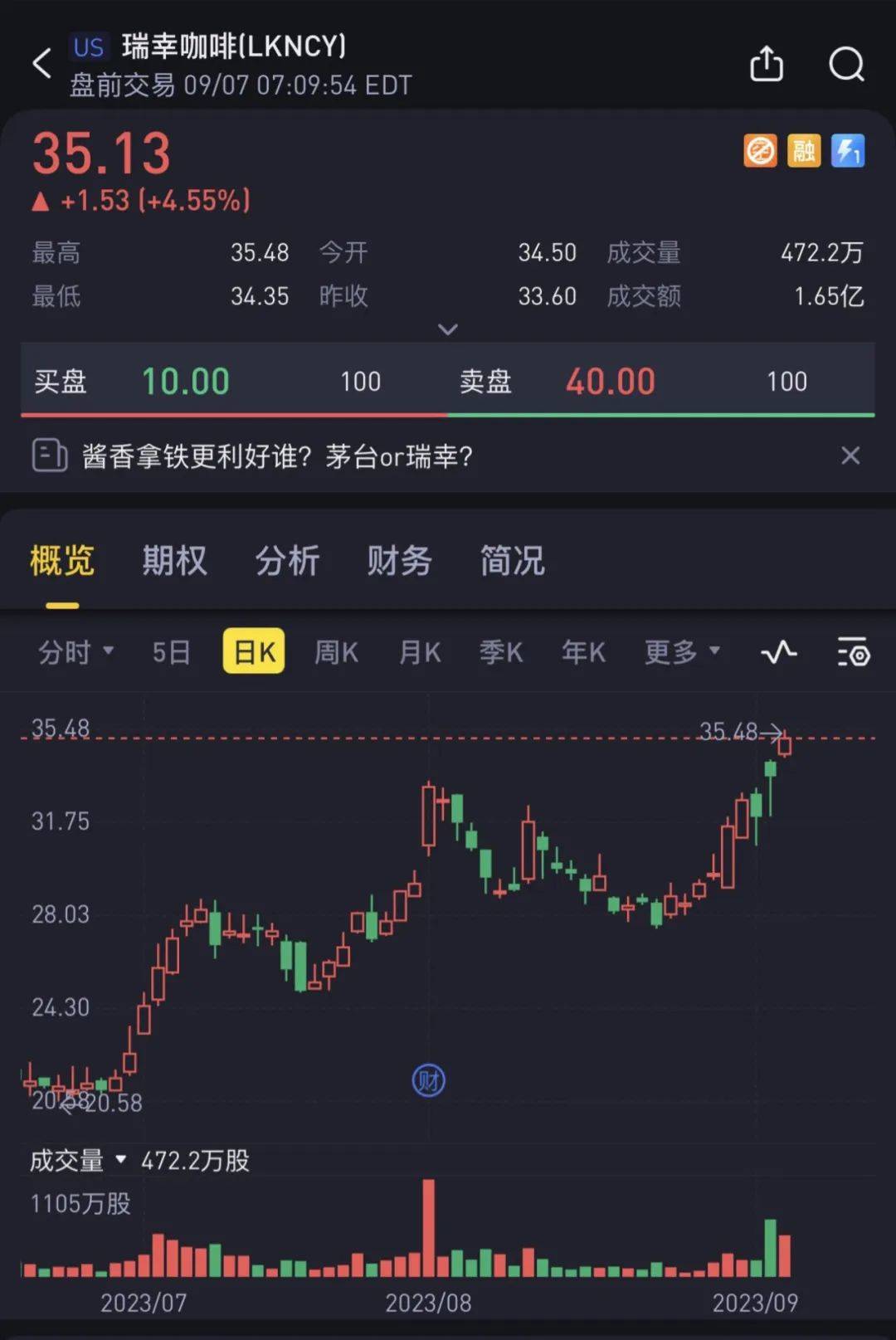Expand more quote details with the chevron
The width and height of the screenshot is (896, 1340).
(447, 329)
